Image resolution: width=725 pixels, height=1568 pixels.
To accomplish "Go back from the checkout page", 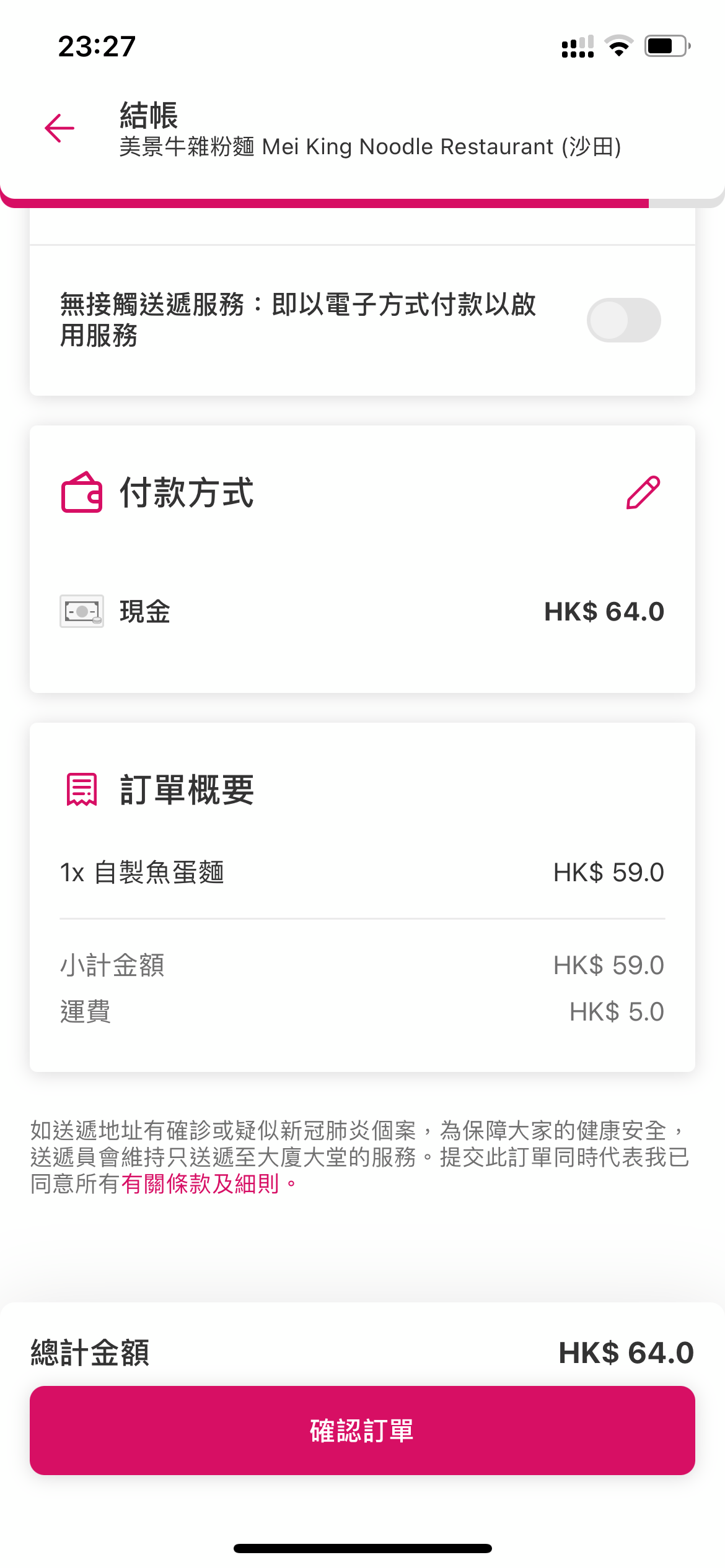I will point(59,128).
